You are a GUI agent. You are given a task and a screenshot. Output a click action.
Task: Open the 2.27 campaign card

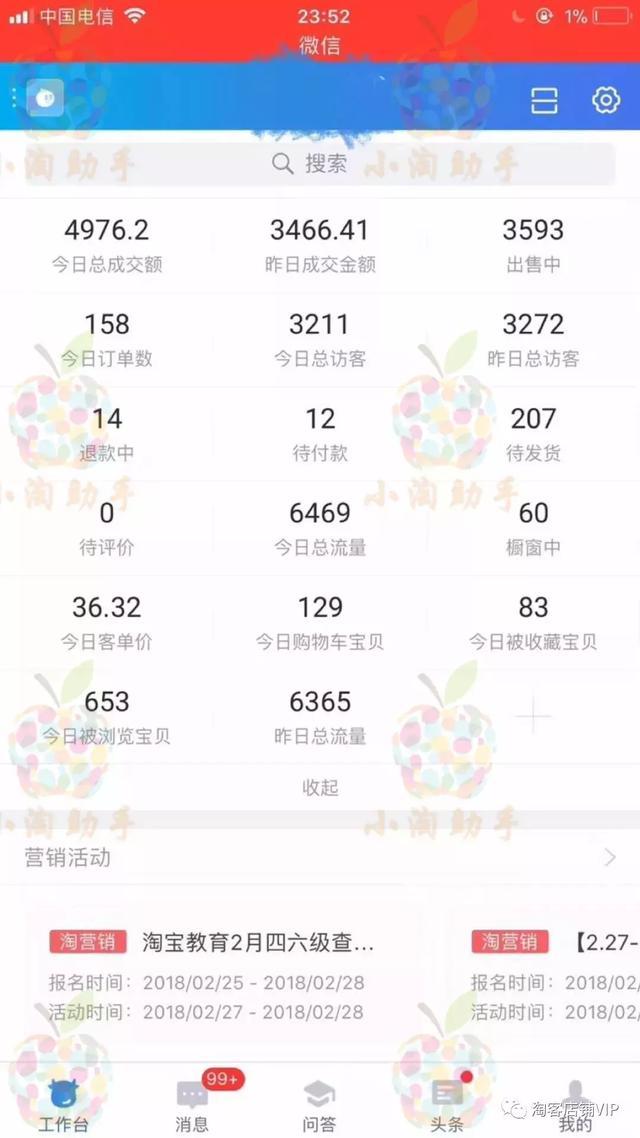(x=550, y=975)
